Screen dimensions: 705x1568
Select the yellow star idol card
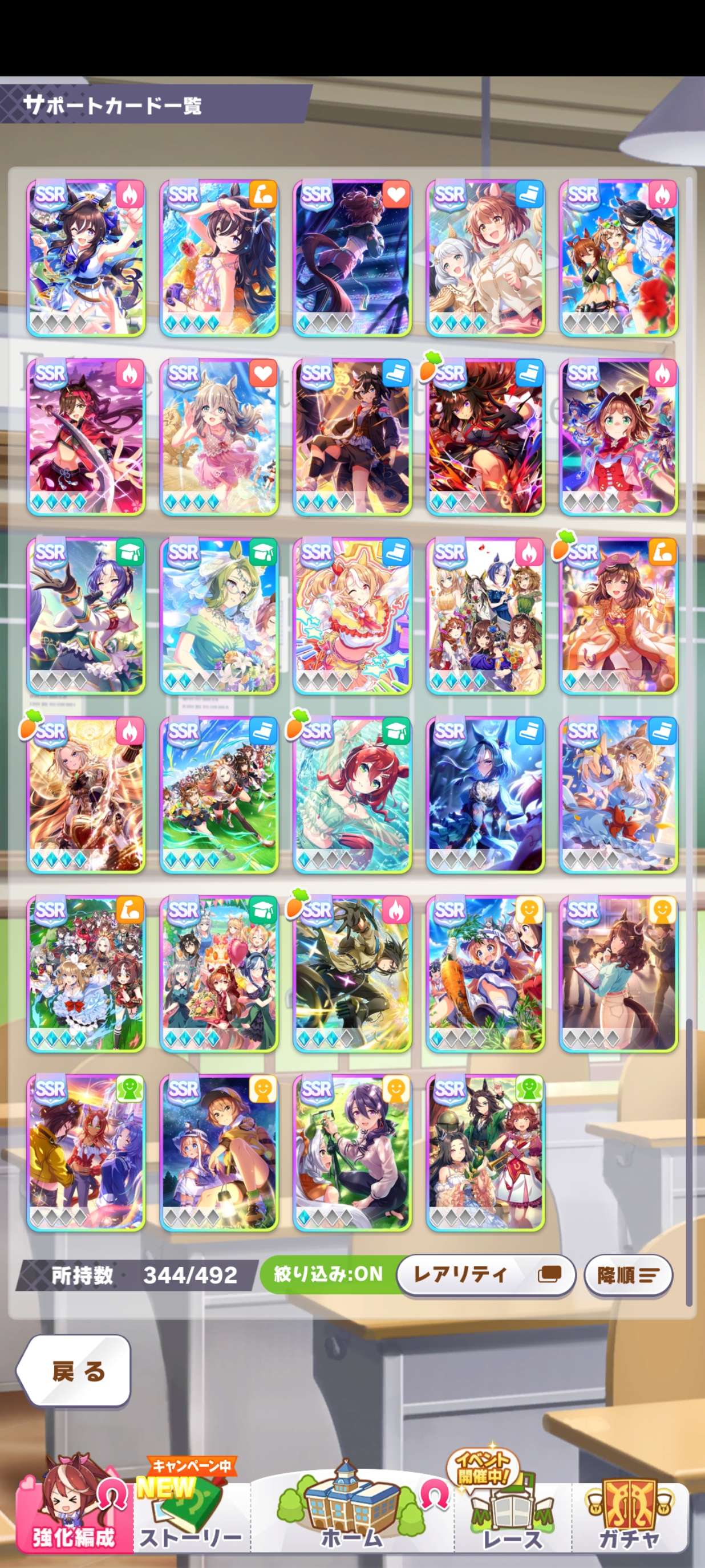352,616
